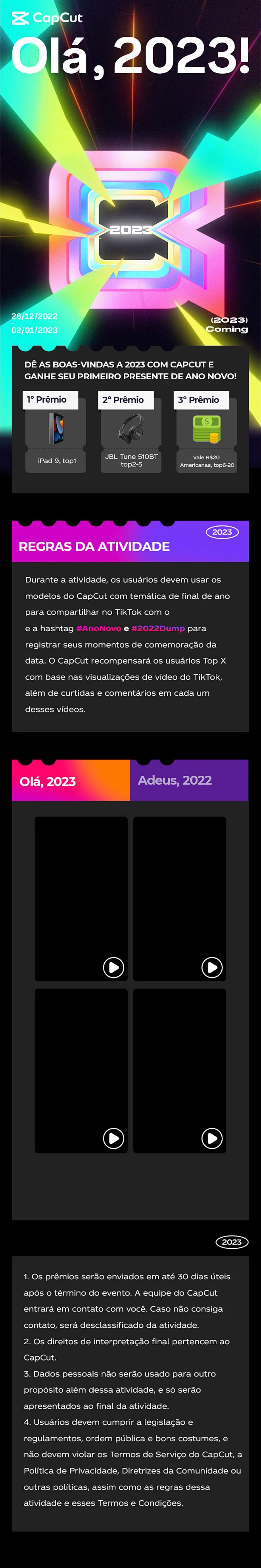Play the second video in the bottom row

(x=211, y=1138)
